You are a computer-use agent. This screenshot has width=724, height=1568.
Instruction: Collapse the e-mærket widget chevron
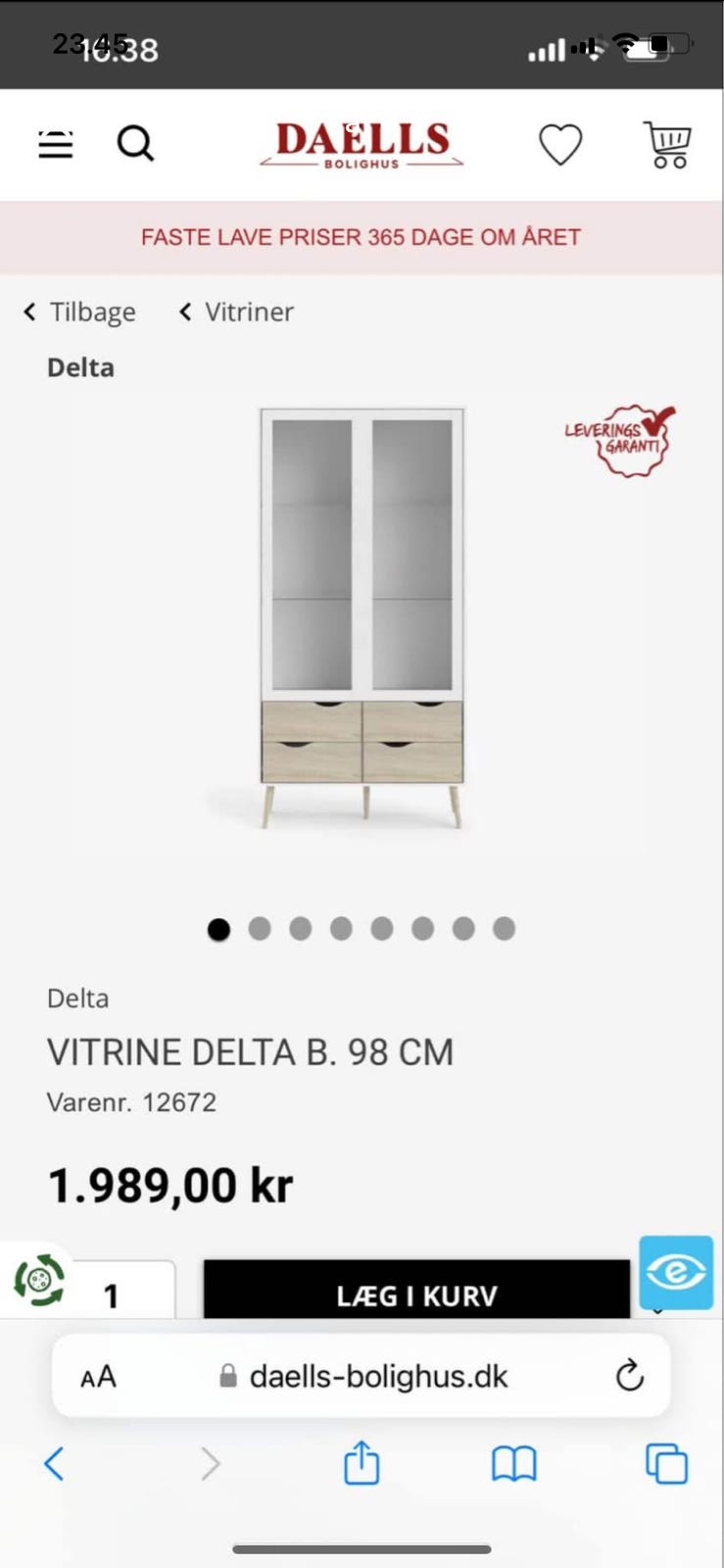(x=657, y=1313)
